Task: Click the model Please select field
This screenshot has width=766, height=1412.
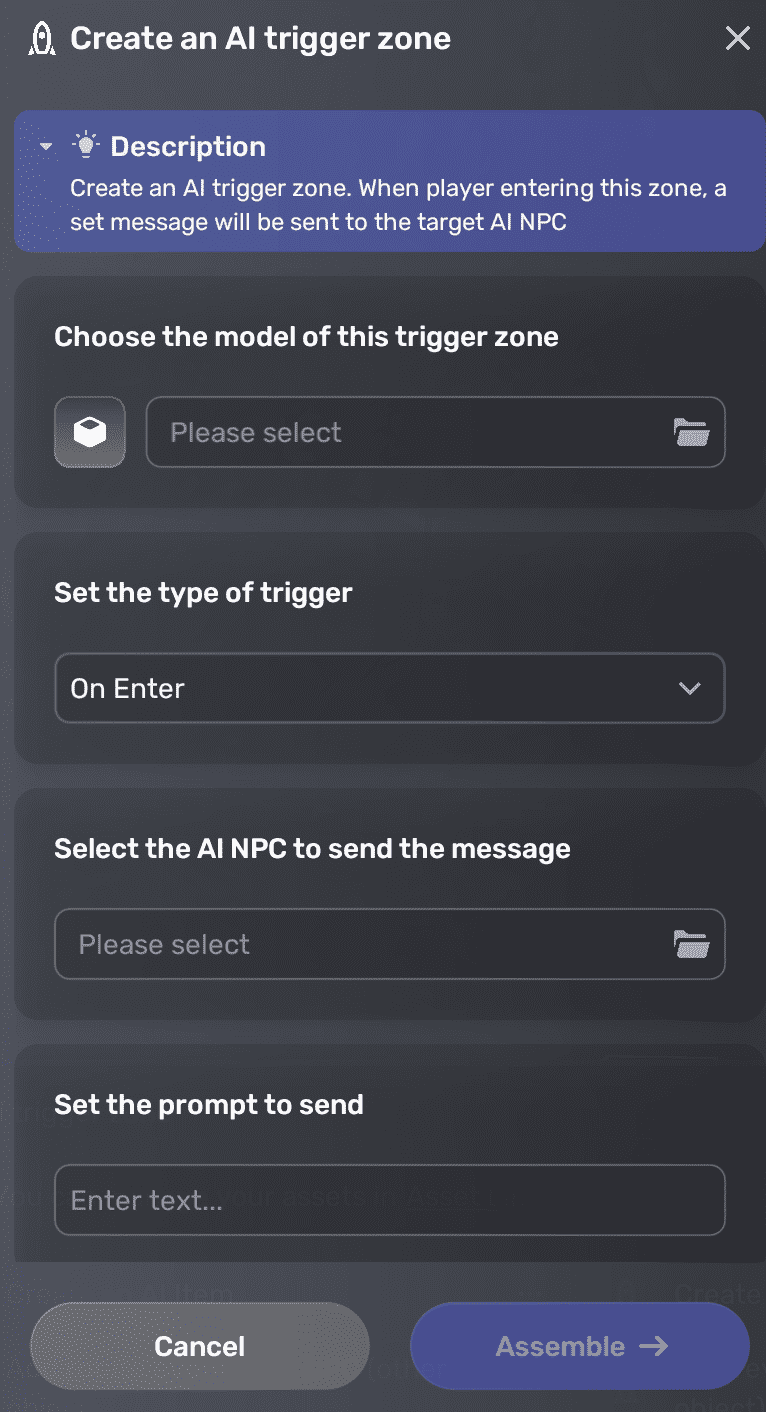Action: point(400,431)
